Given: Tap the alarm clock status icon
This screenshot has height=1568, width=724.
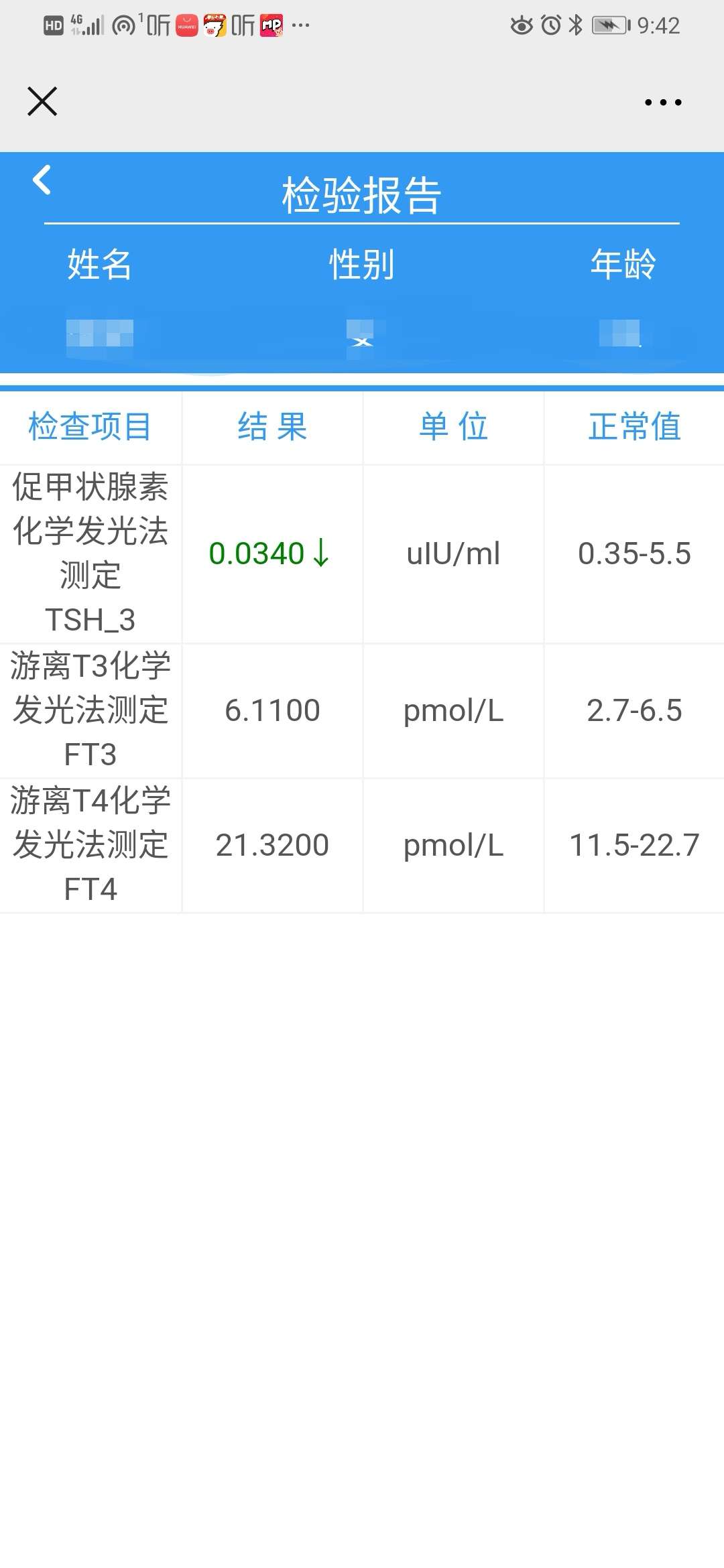Looking at the screenshot, I should (550, 25).
